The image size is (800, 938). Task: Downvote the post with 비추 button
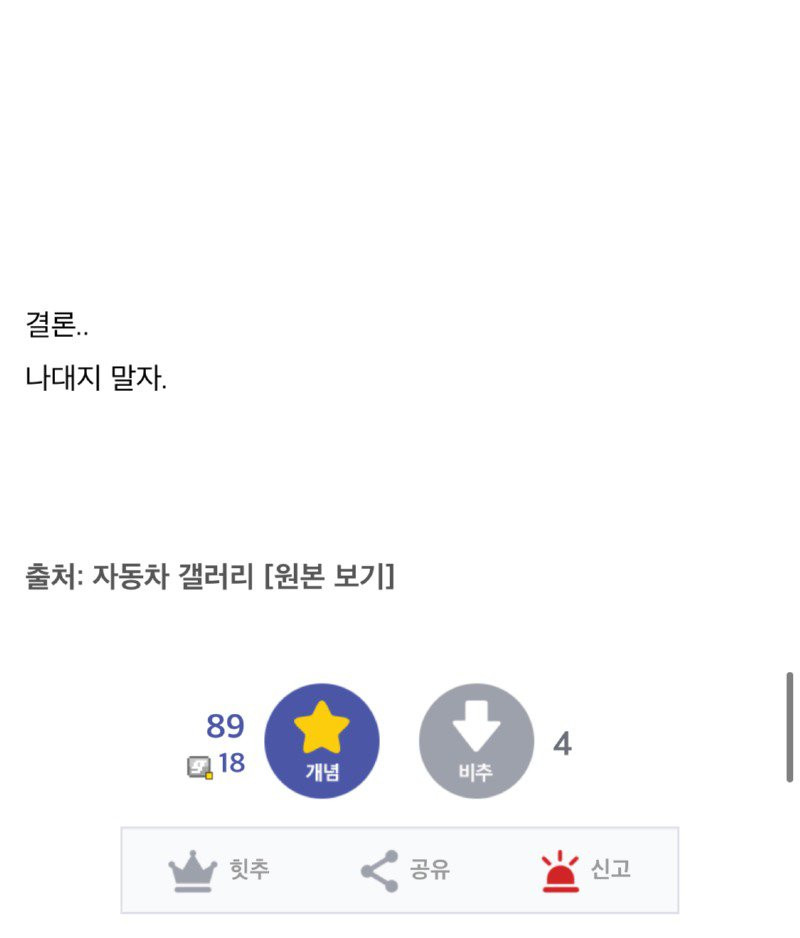(x=476, y=741)
